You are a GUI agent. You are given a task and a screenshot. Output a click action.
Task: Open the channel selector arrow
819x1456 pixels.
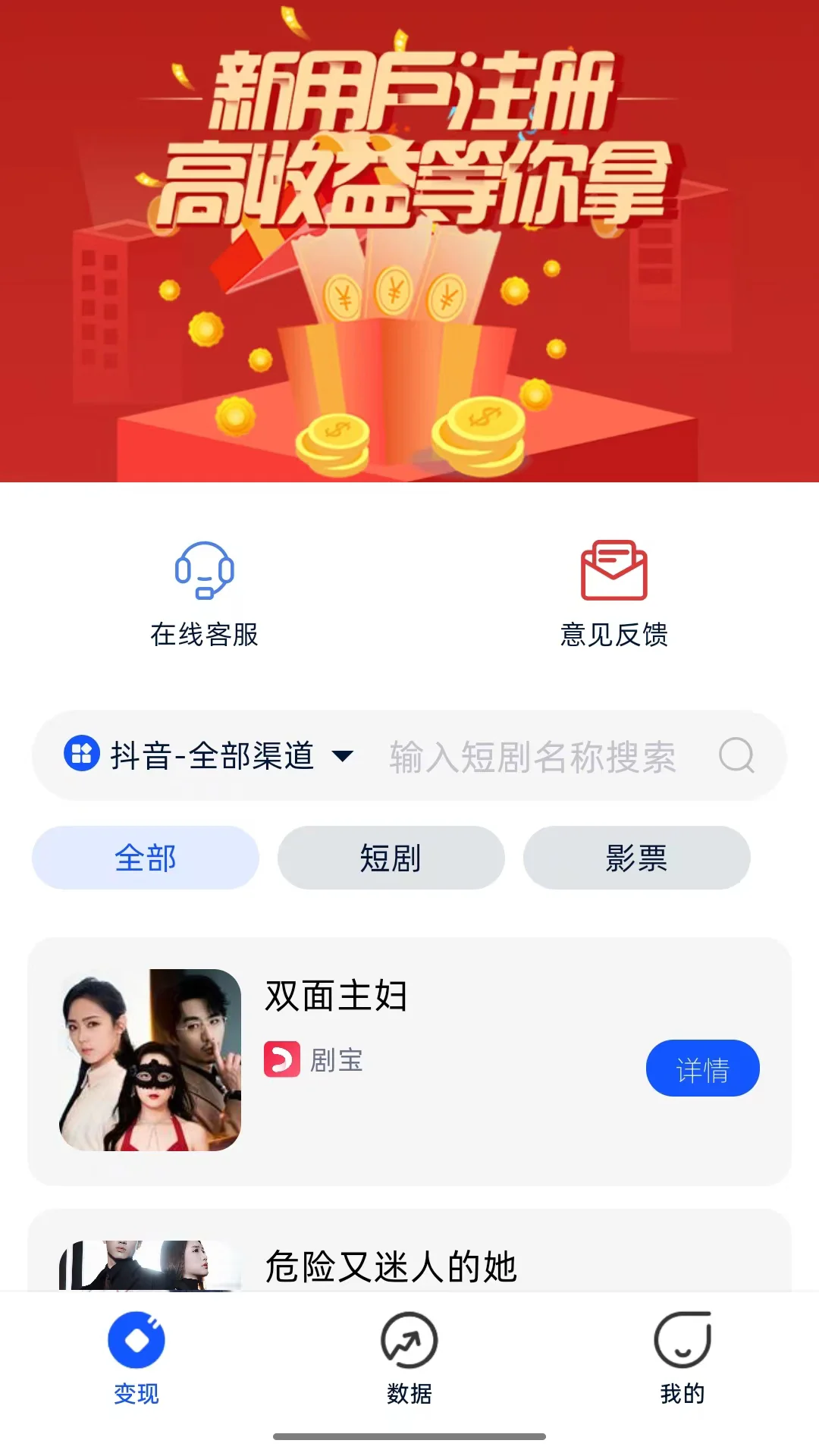tap(344, 755)
